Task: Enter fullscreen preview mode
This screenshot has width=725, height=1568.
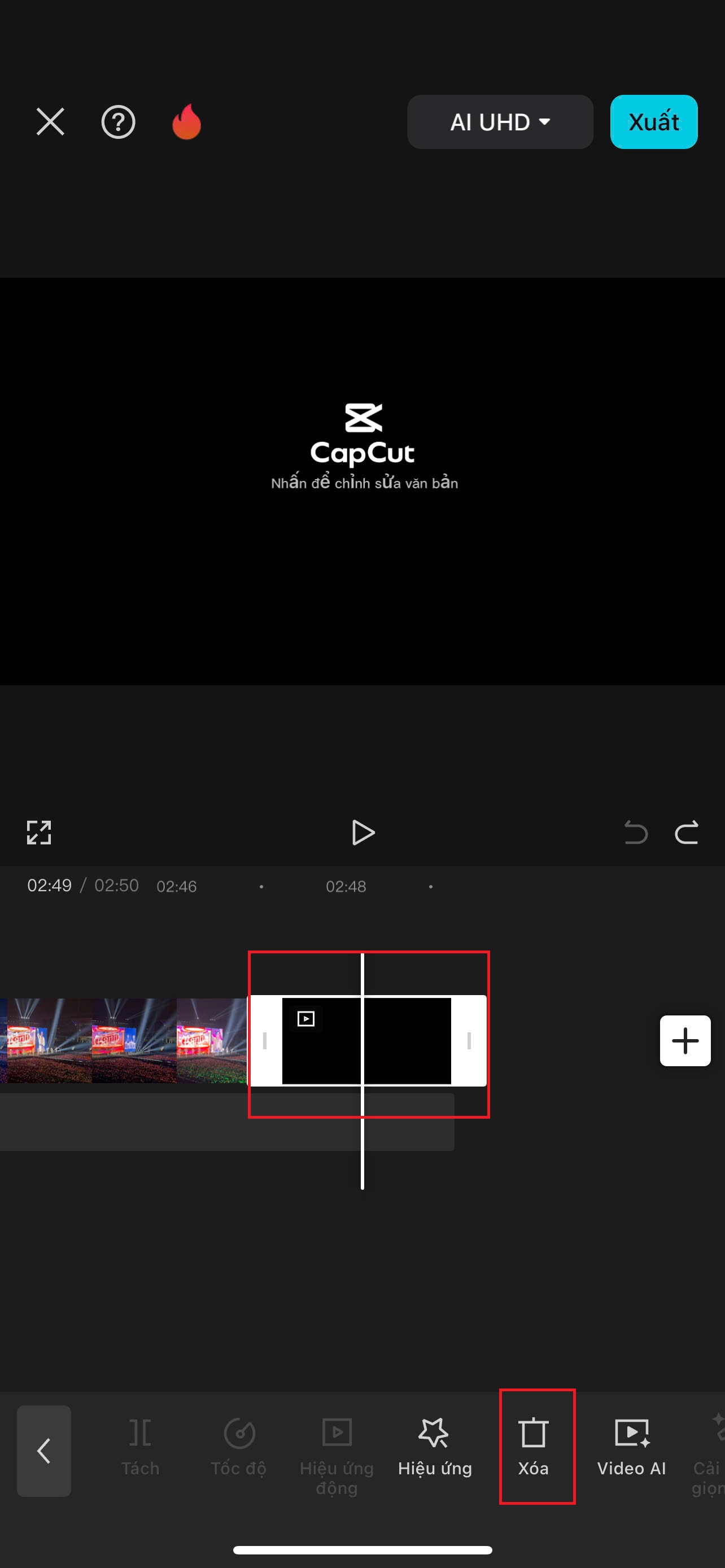Action: tap(39, 832)
